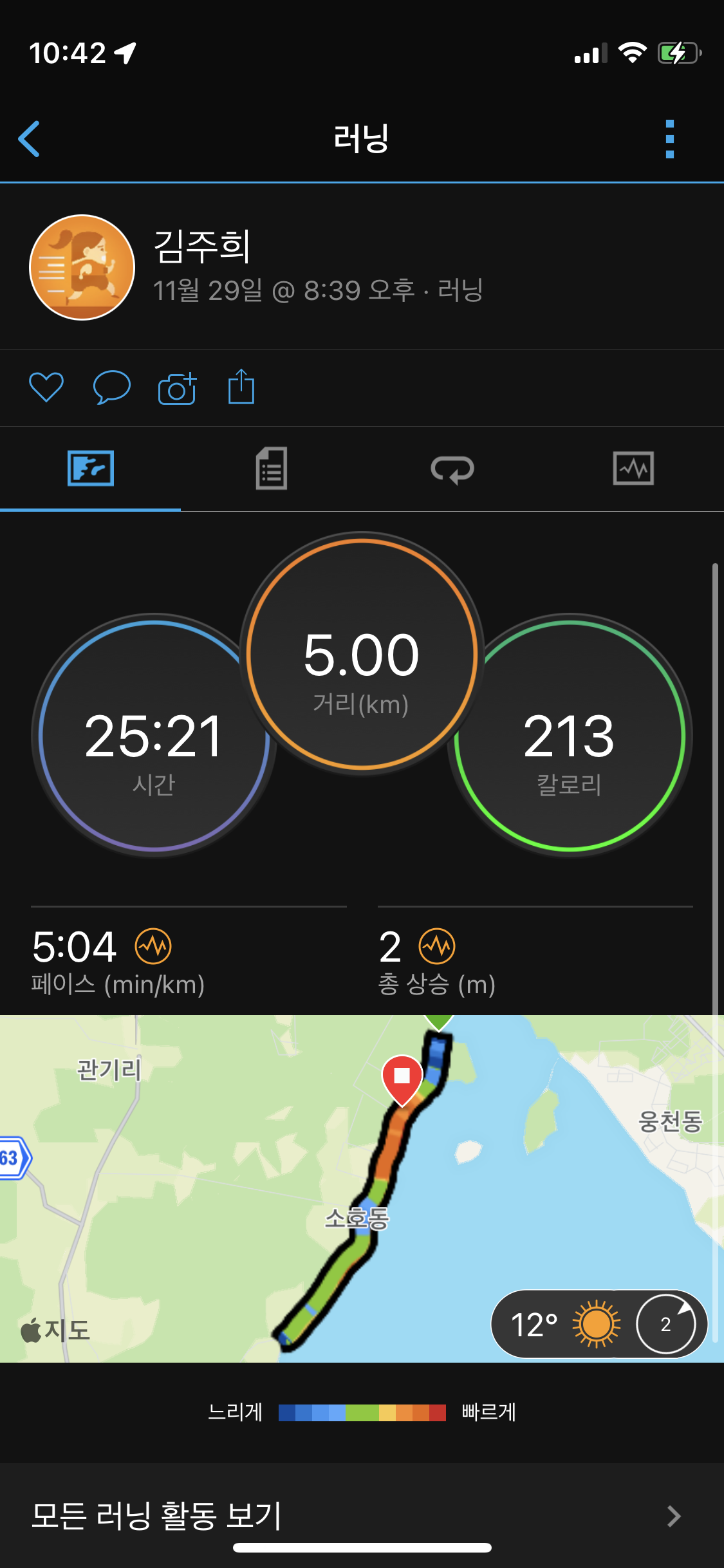Viewport: 724px width, 1568px height.
Task: Switch to the stats details tab
Action: (272, 469)
